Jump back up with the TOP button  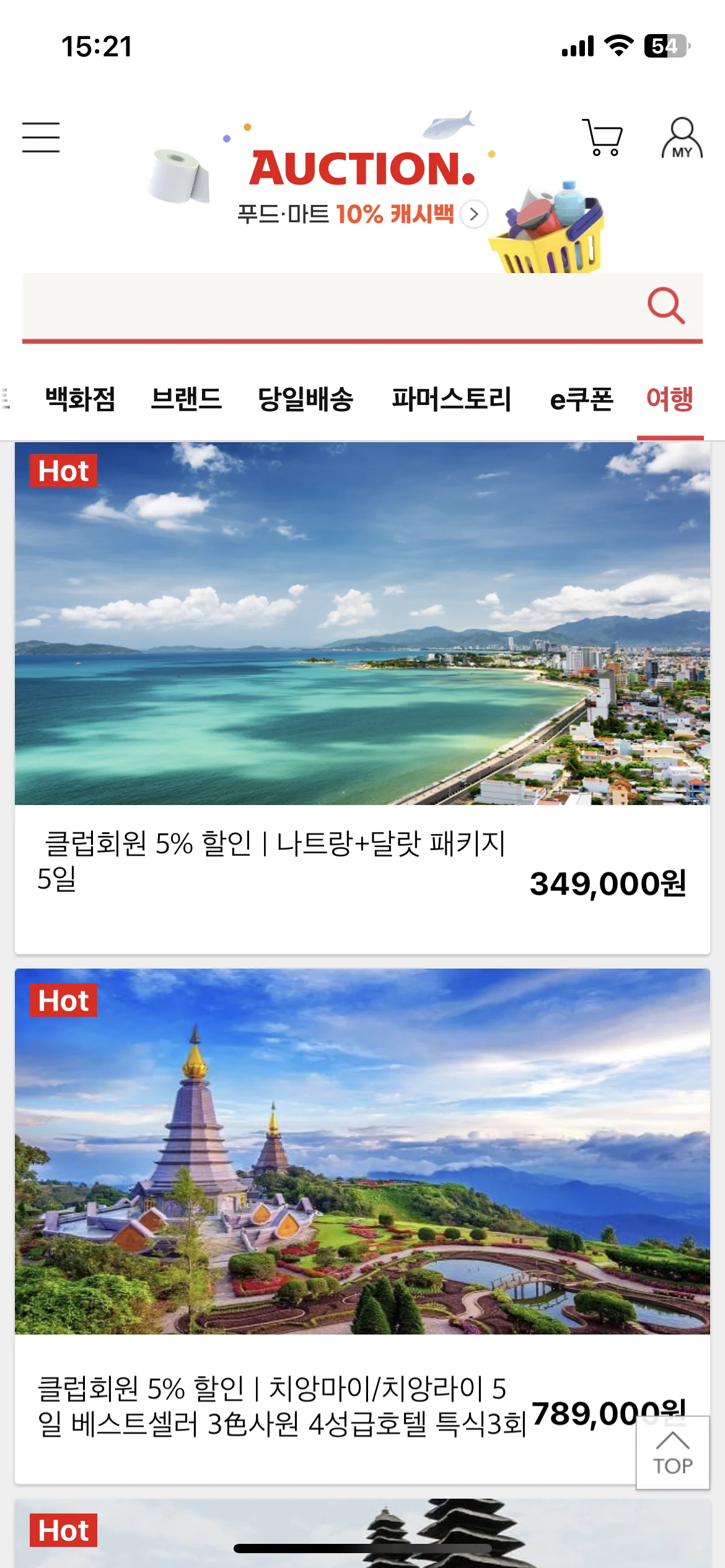(x=673, y=1453)
